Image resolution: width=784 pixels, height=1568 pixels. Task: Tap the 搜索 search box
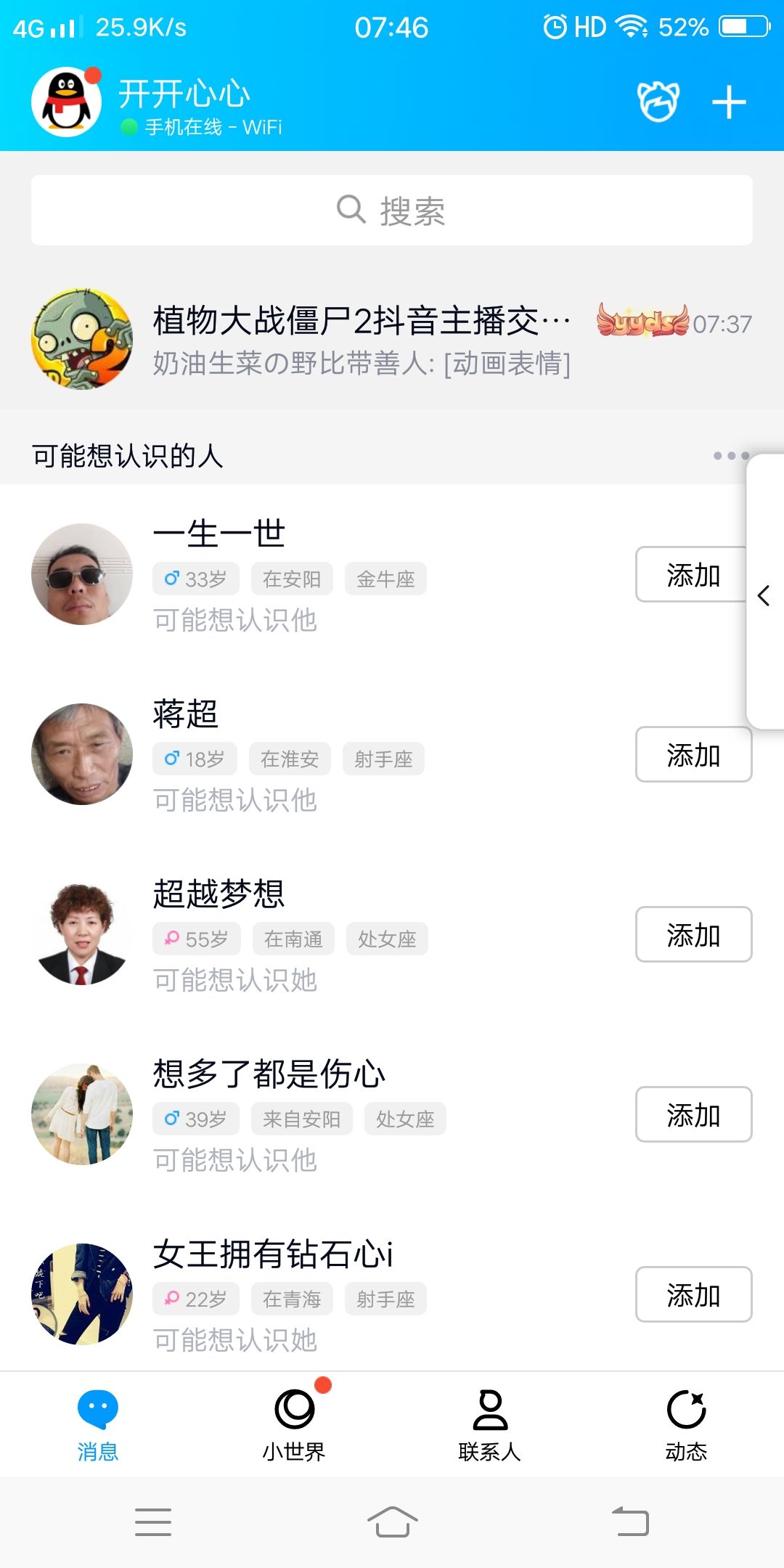point(392,211)
